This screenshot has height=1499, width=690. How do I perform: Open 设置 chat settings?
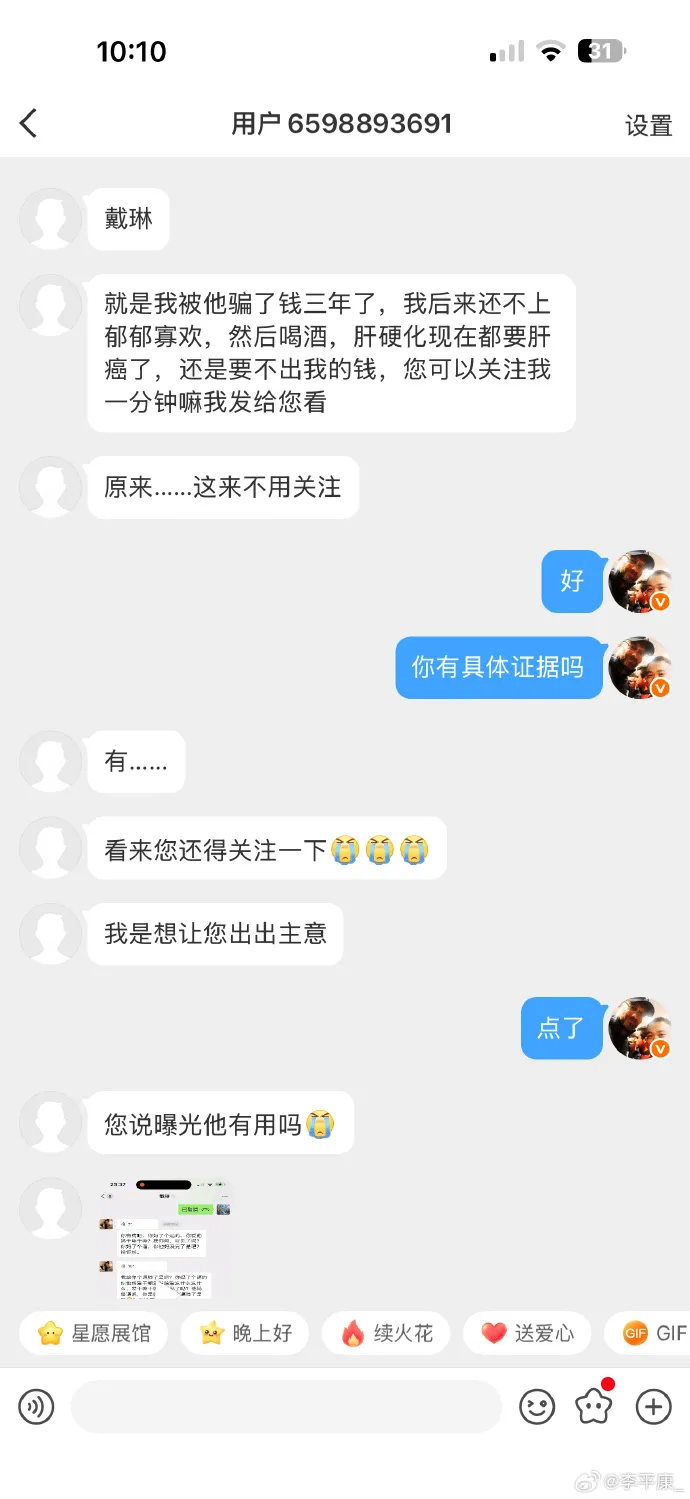click(648, 125)
